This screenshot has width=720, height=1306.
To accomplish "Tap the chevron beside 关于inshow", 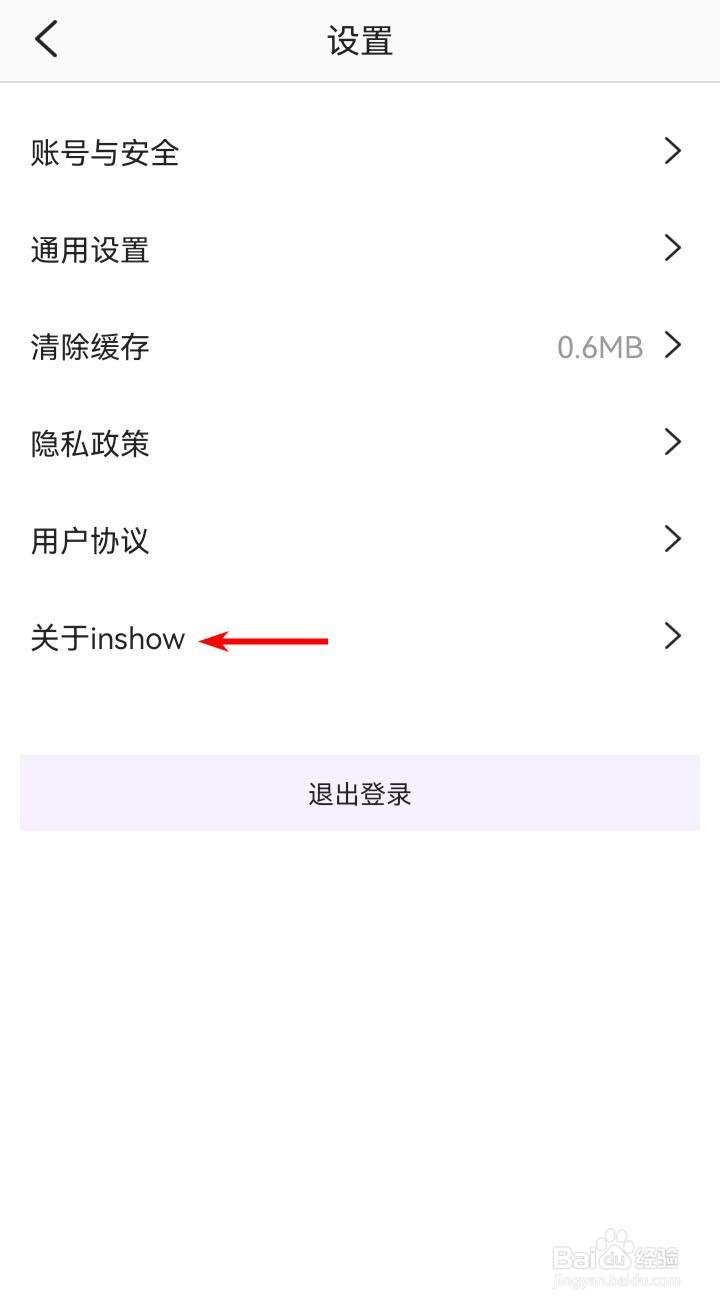I will pyautogui.click(x=672, y=636).
